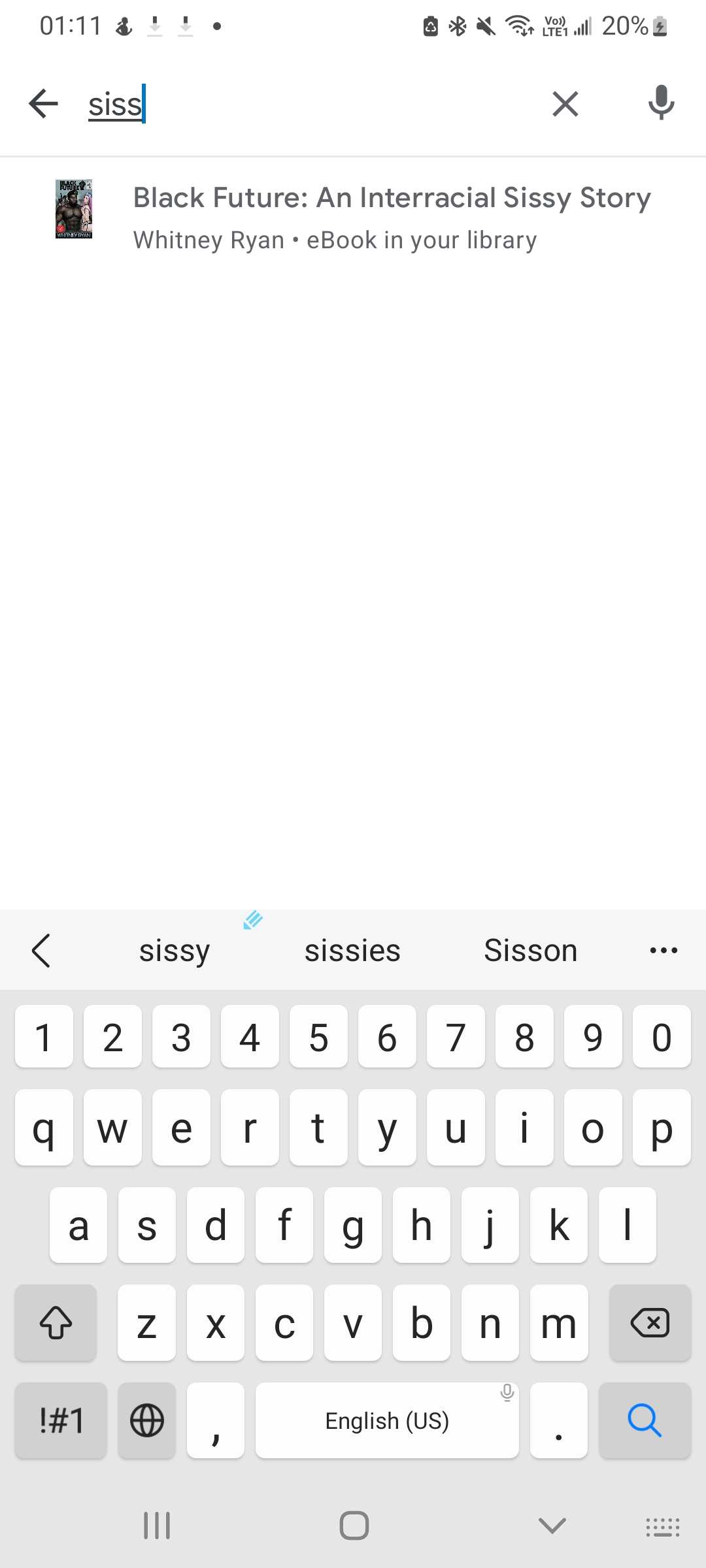Tap the backspace key on the keyboard
The width and height of the screenshot is (706, 1568).
[x=650, y=1323]
